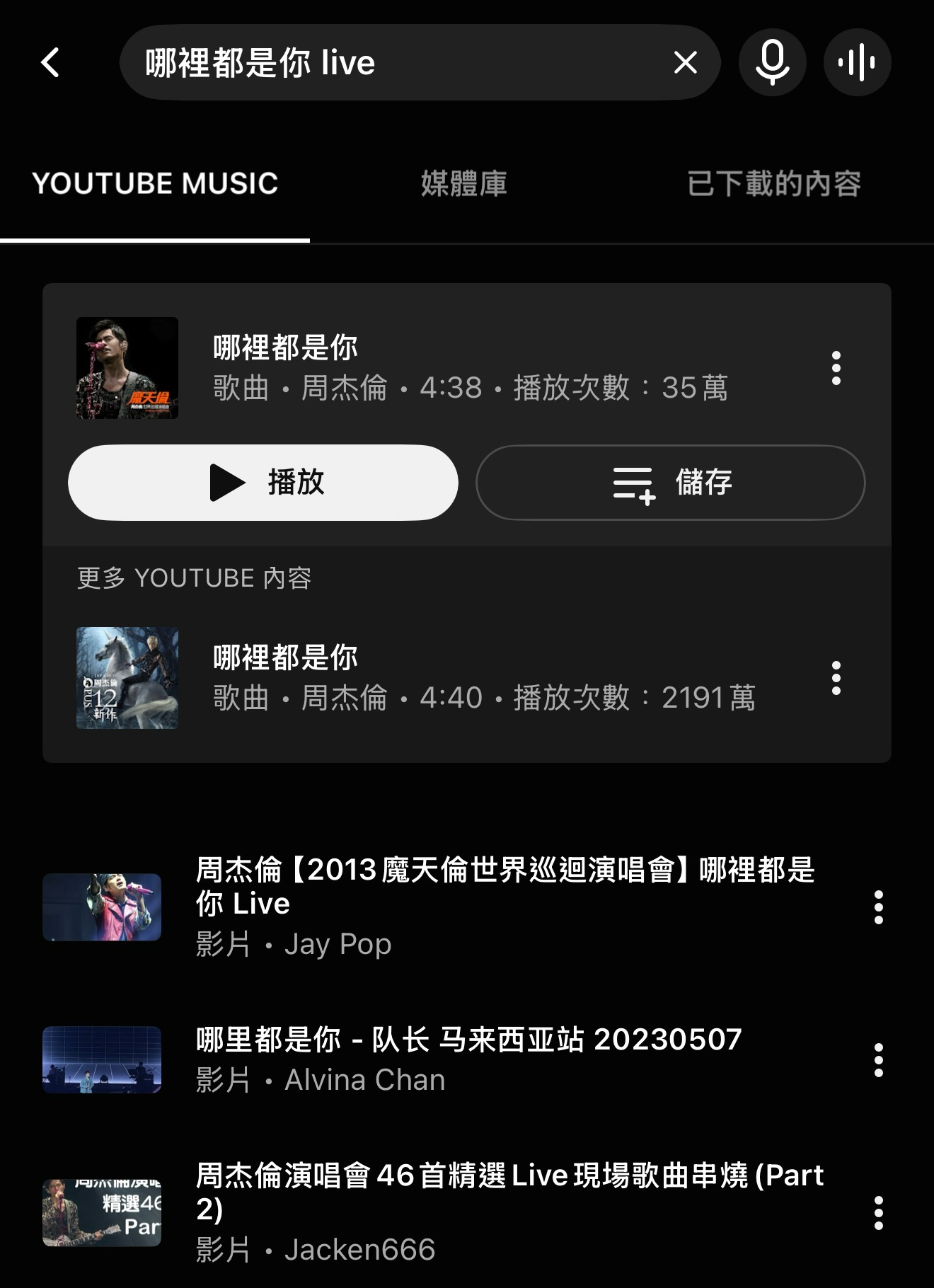Viewport: 934px width, 1288px height.
Task: Clear the search query text
Action: pos(685,63)
